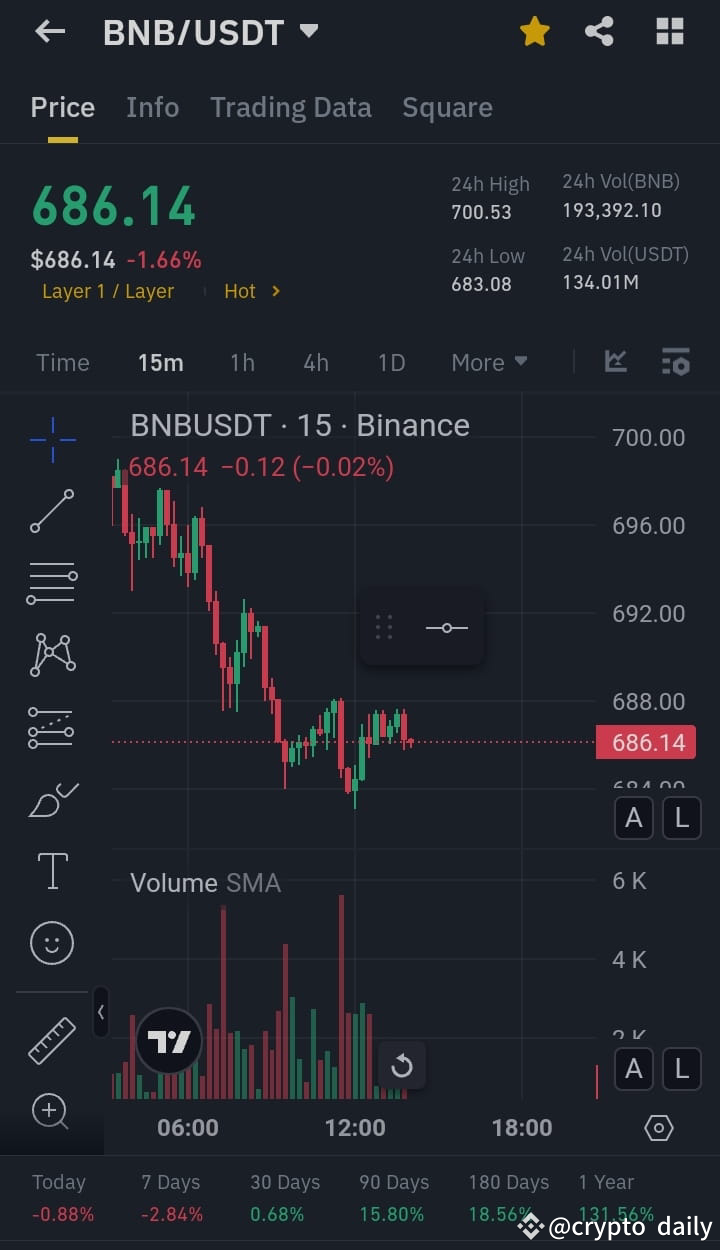Open the magnifier zoom tool
The height and width of the screenshot is (1250, 720).
point(52,1112)
